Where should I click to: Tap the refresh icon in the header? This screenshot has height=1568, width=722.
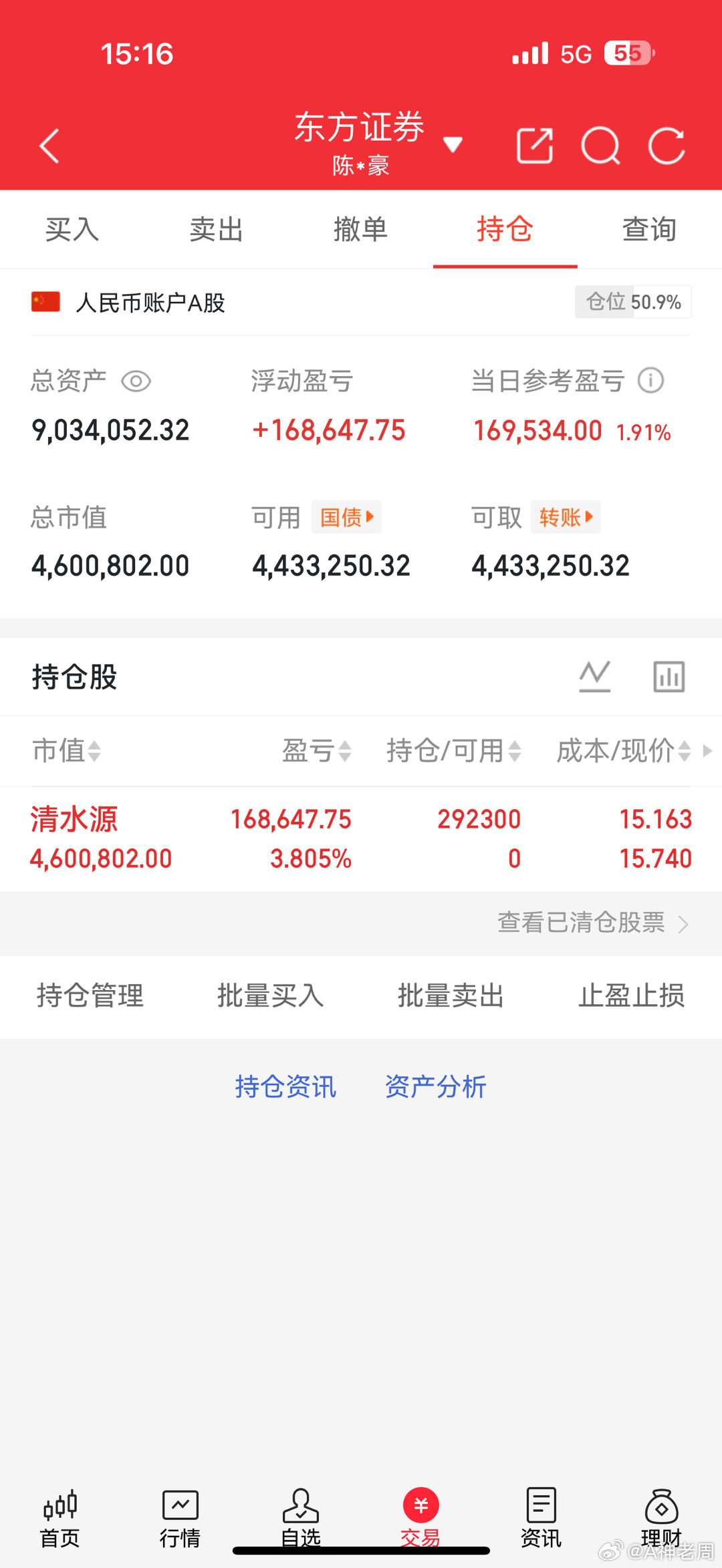[667, 144]
